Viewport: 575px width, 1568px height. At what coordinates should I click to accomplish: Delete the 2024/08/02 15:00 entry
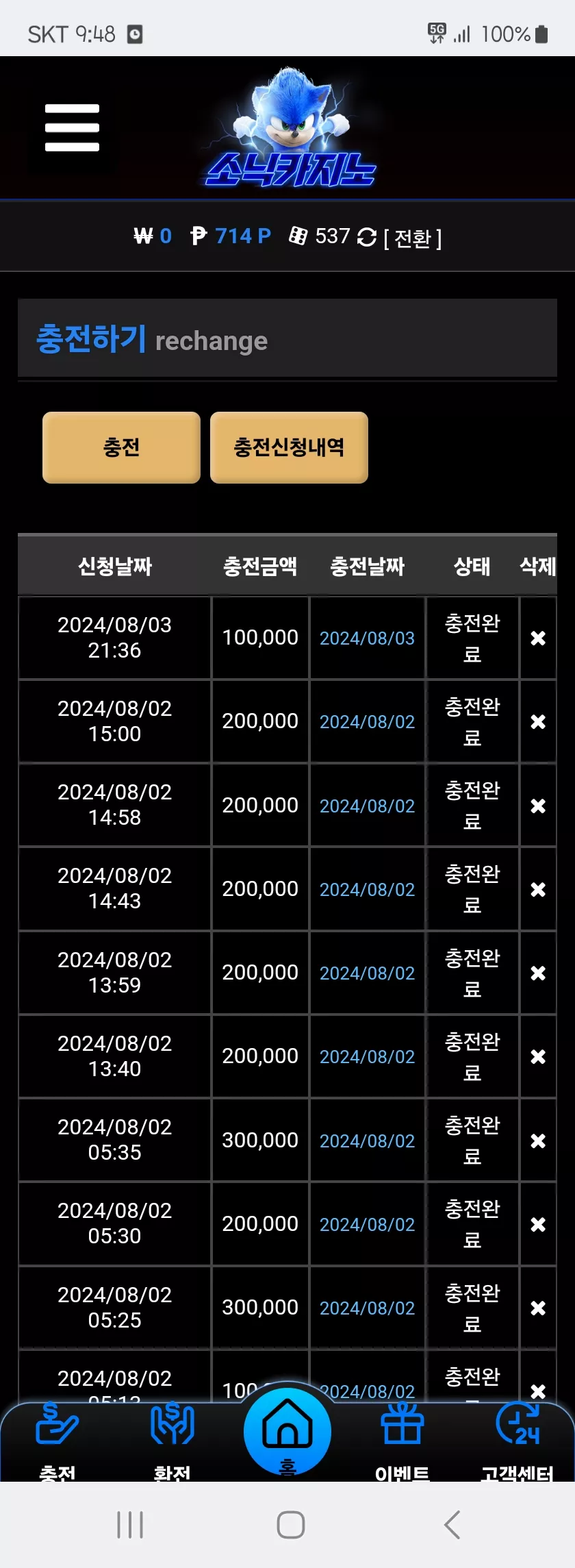pyautogui.click(x=538, y=721)
